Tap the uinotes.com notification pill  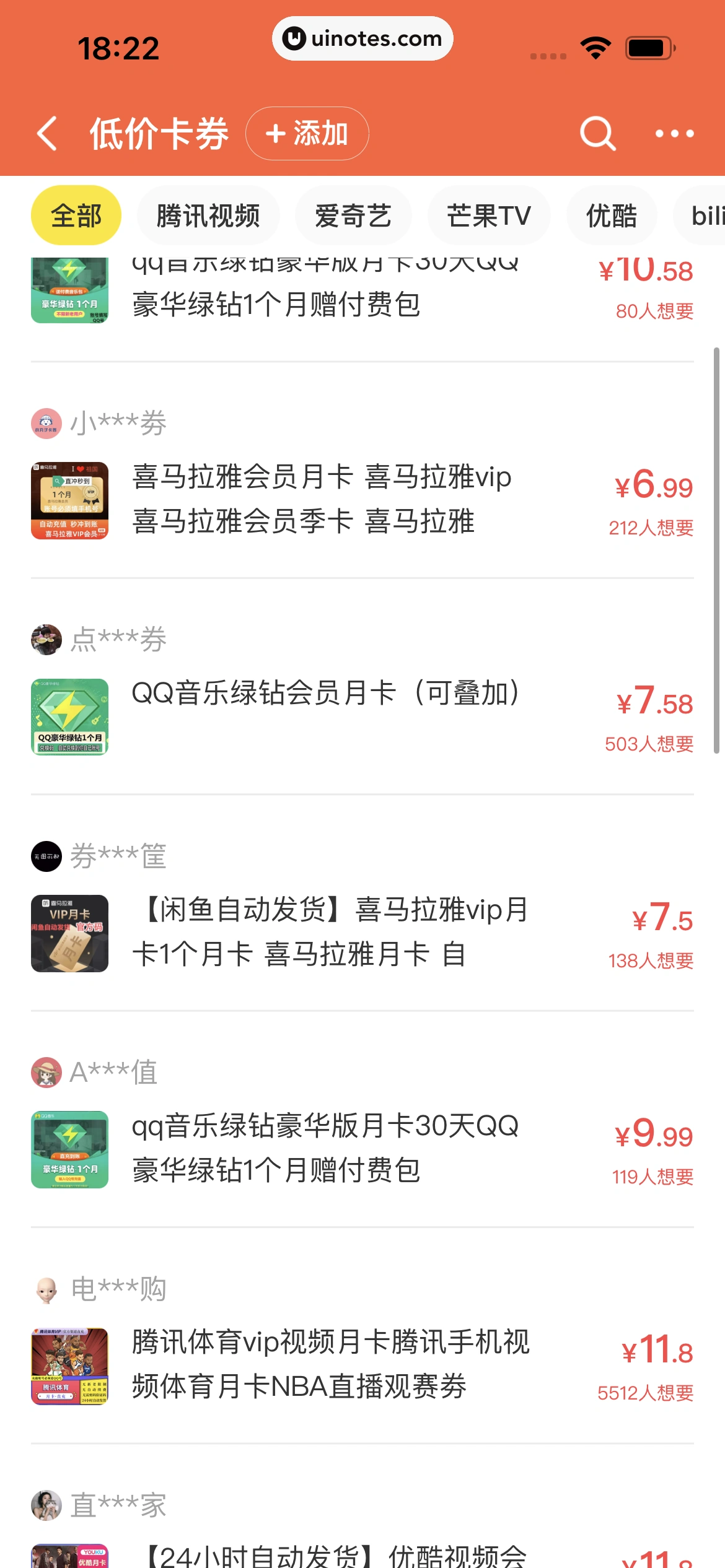(362, 38)
